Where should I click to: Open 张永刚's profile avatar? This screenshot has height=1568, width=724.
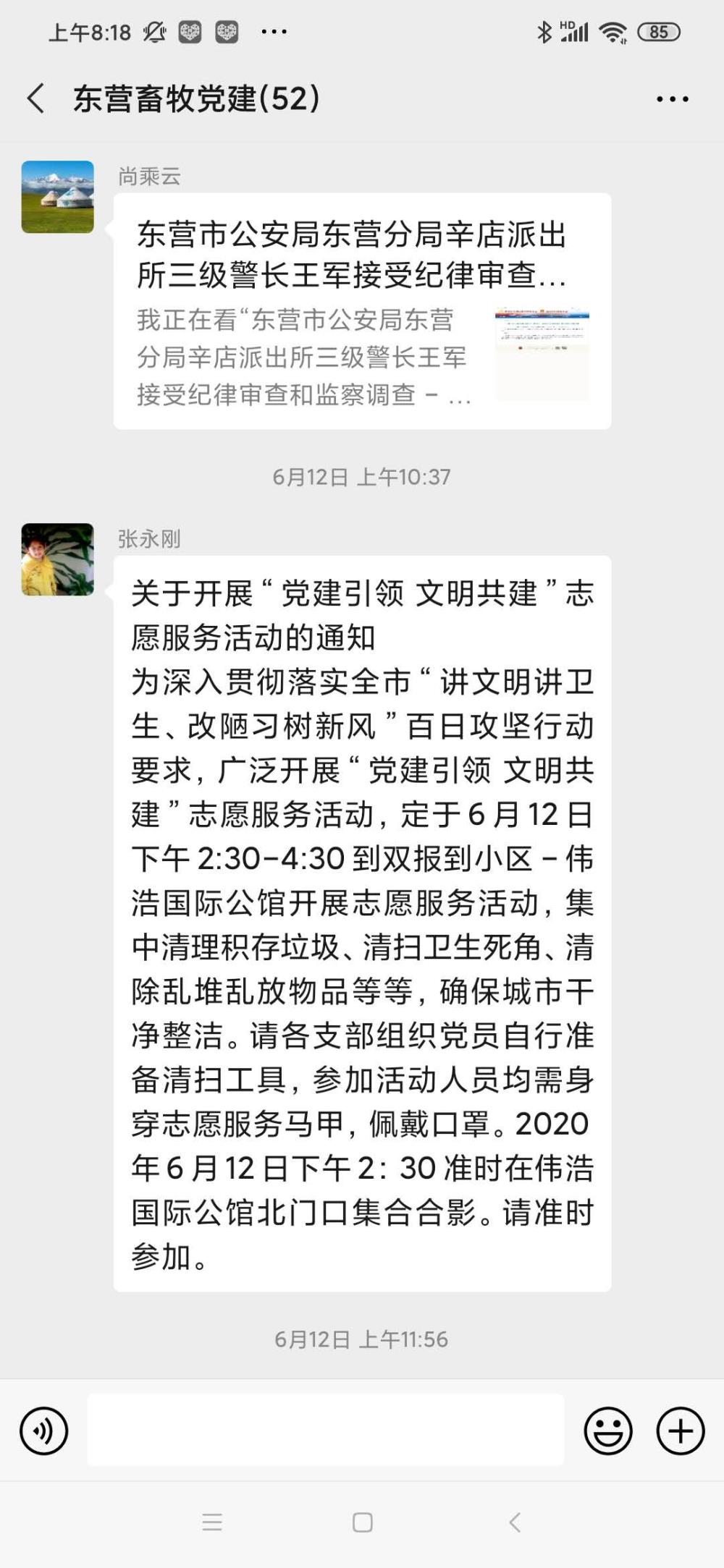click(58, 559)
